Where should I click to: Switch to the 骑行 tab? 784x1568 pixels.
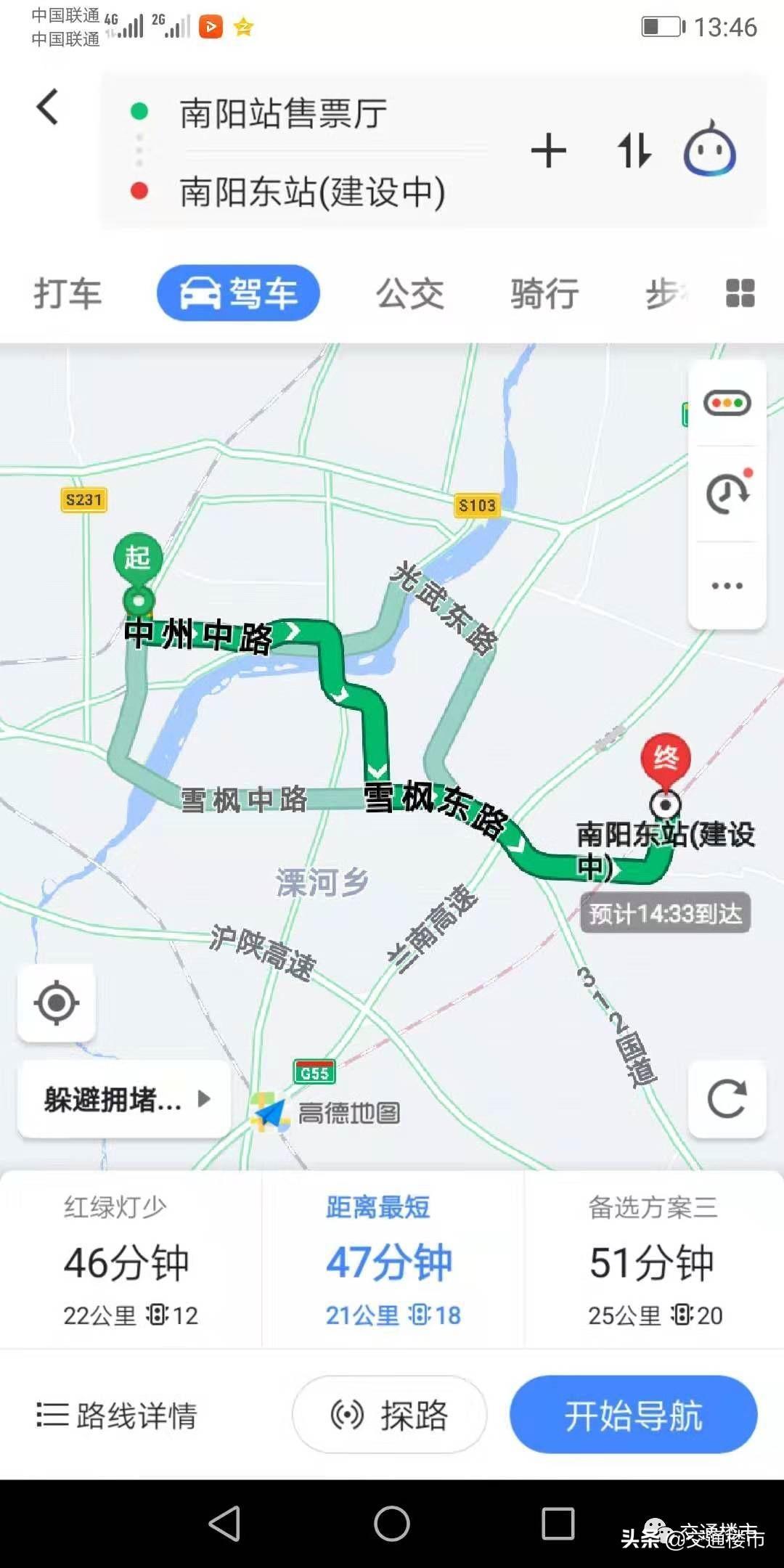544,294
